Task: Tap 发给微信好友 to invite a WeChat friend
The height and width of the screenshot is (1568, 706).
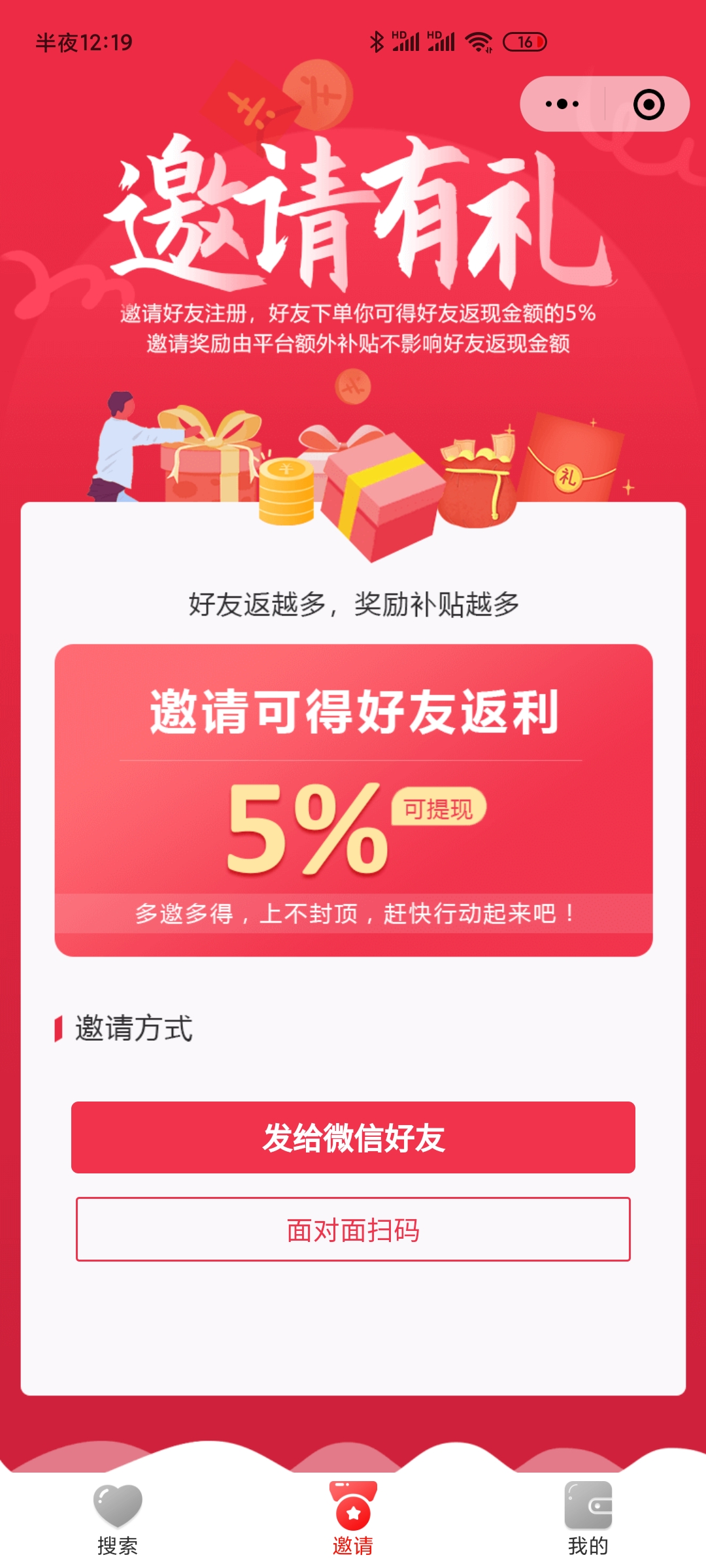Action: pos(353,1137)
